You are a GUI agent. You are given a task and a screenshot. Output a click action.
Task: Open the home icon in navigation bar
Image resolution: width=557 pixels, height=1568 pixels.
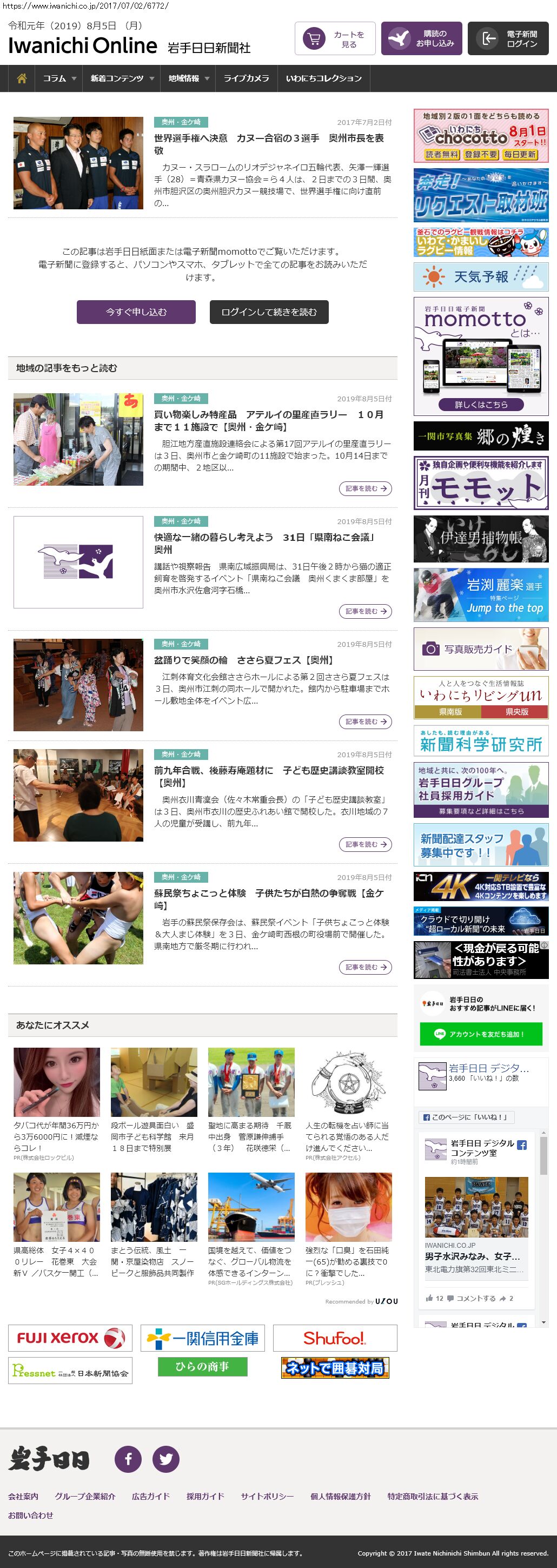(22, 78)
